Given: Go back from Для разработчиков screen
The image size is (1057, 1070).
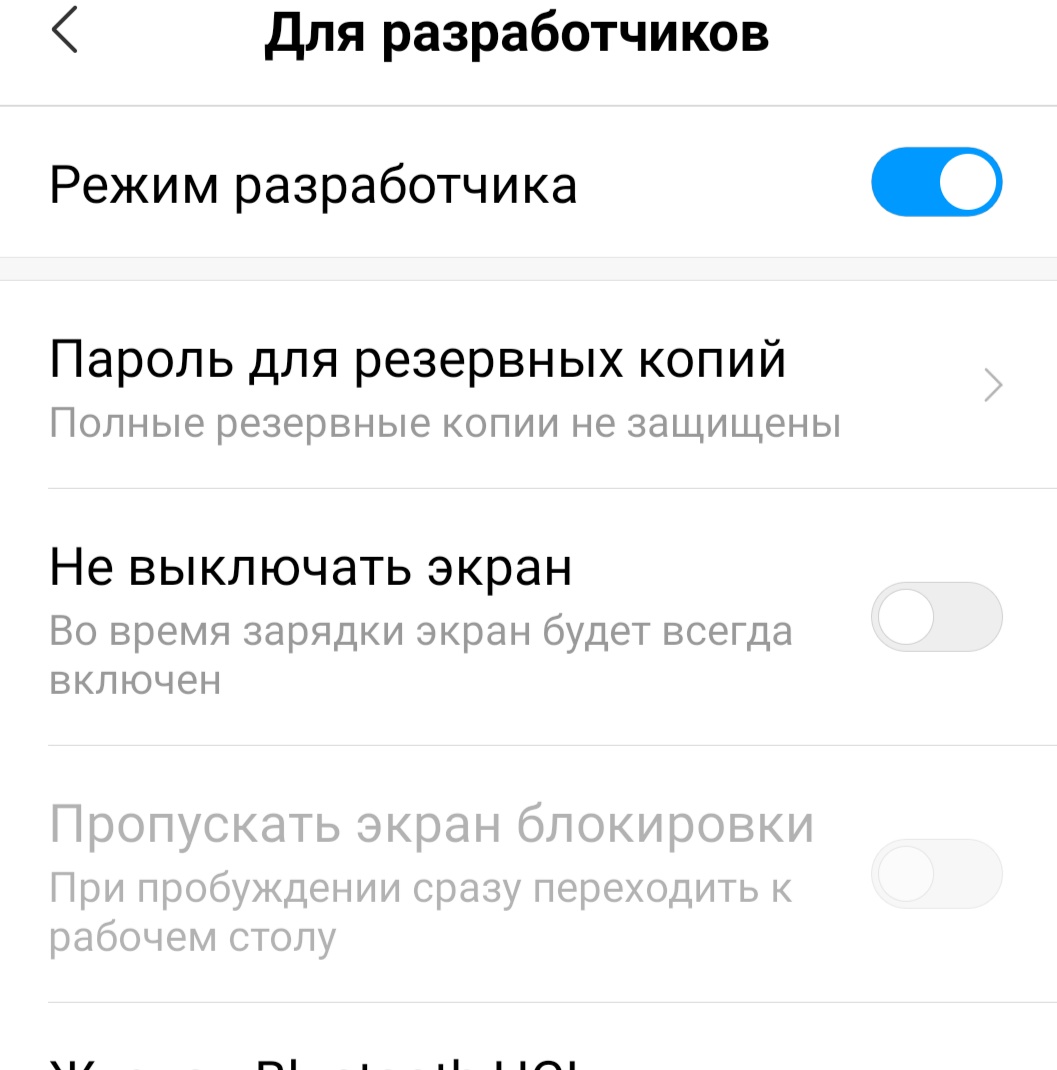Looking at the screenshot, I should pos(65,32).
